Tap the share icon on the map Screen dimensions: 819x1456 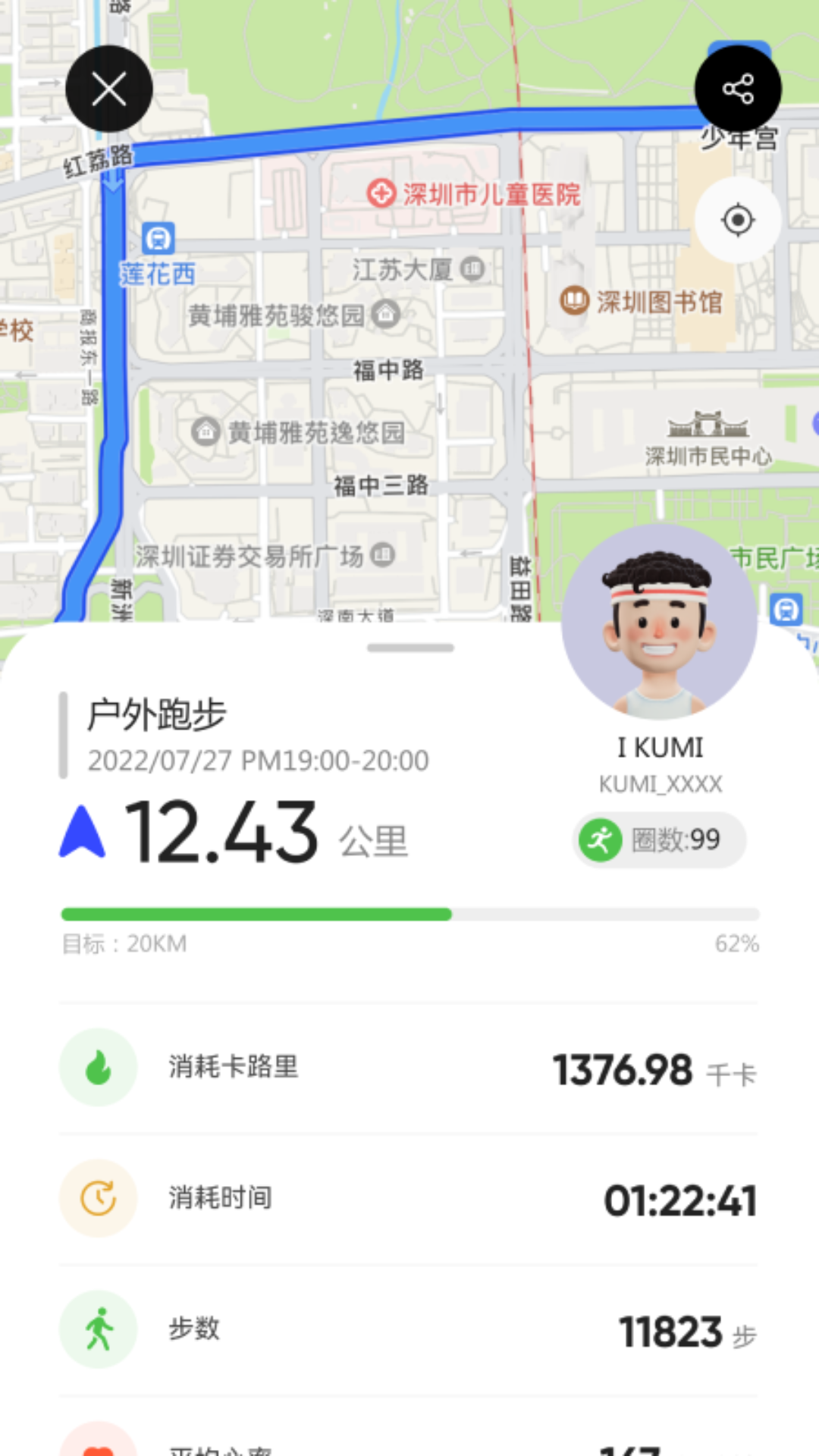(739, 88)
